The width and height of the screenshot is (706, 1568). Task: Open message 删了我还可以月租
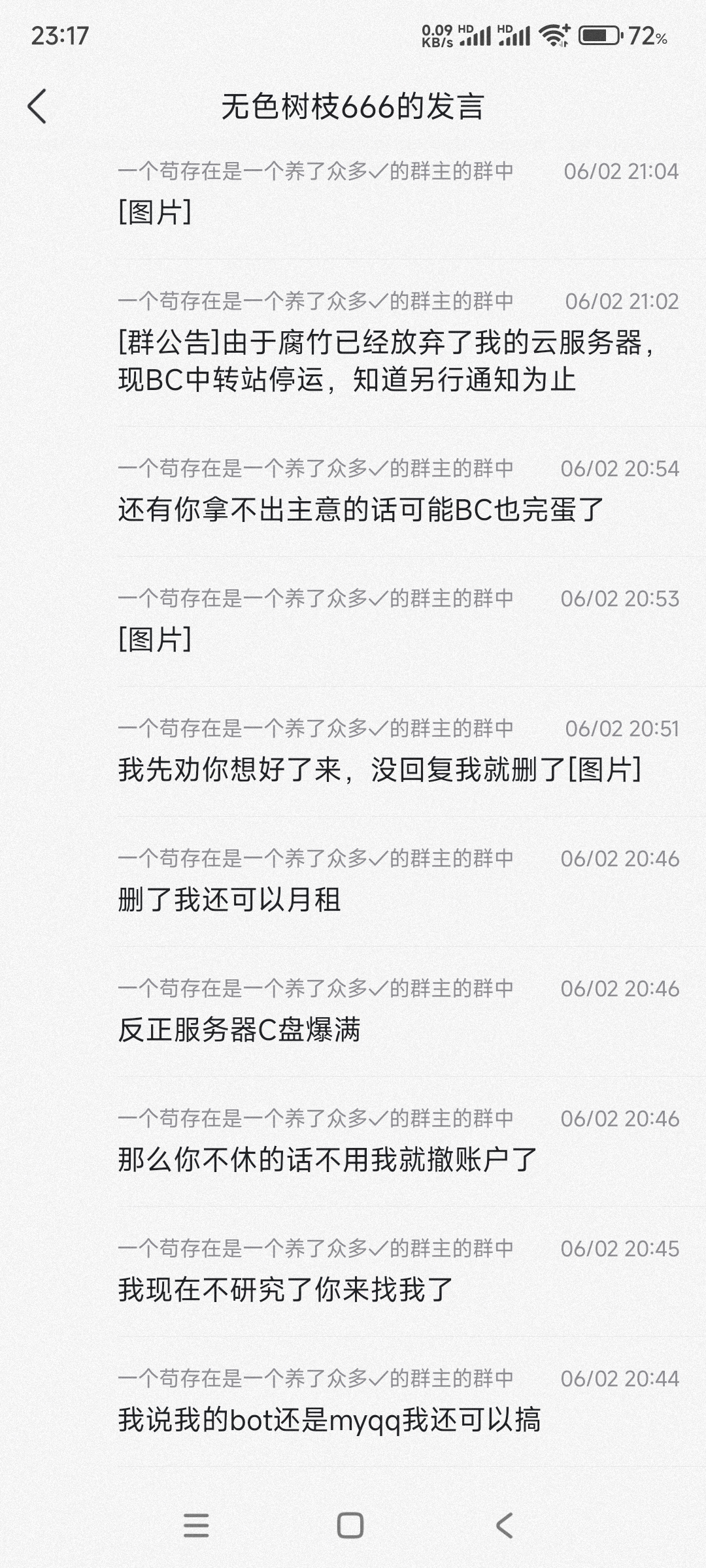point(229,900)
